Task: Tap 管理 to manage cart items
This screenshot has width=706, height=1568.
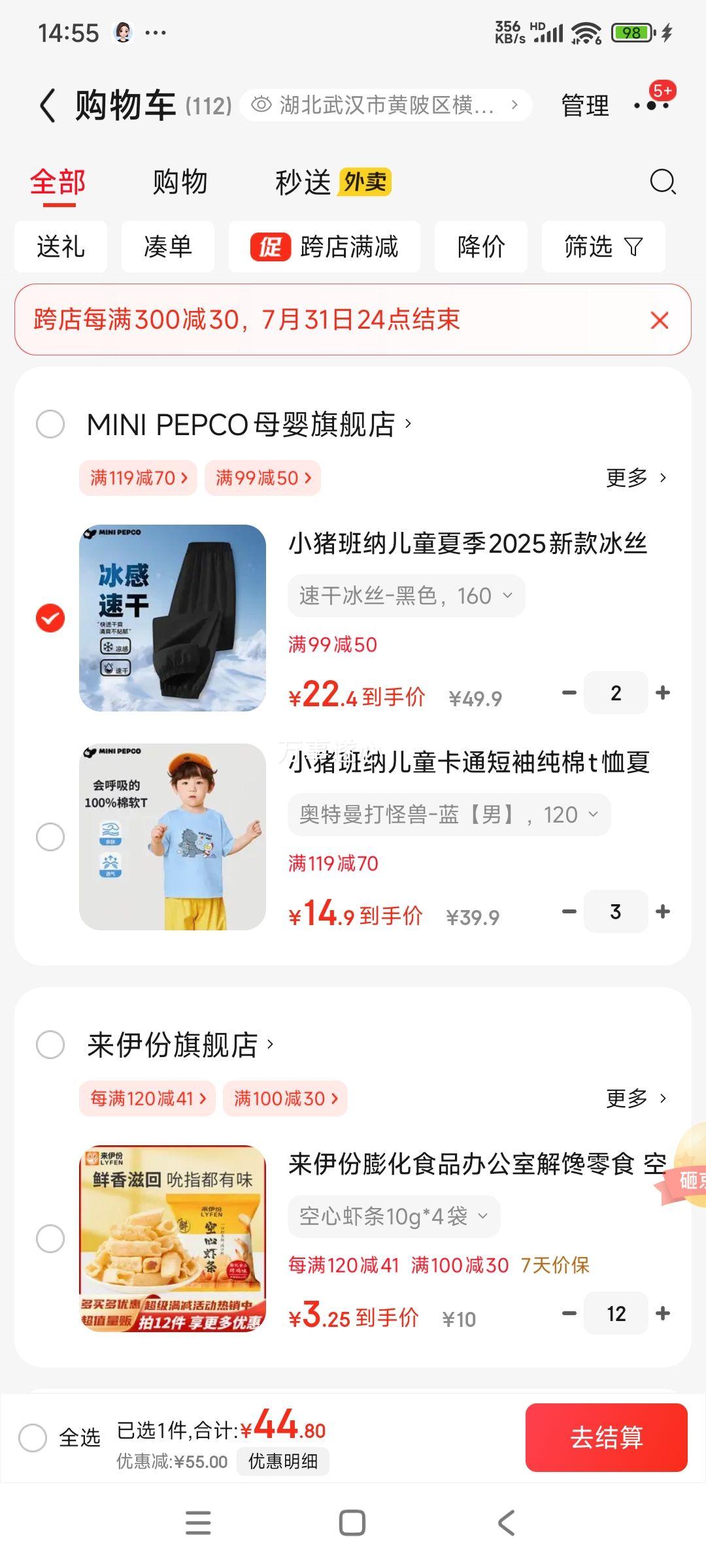Action: (x=585, y=106)
